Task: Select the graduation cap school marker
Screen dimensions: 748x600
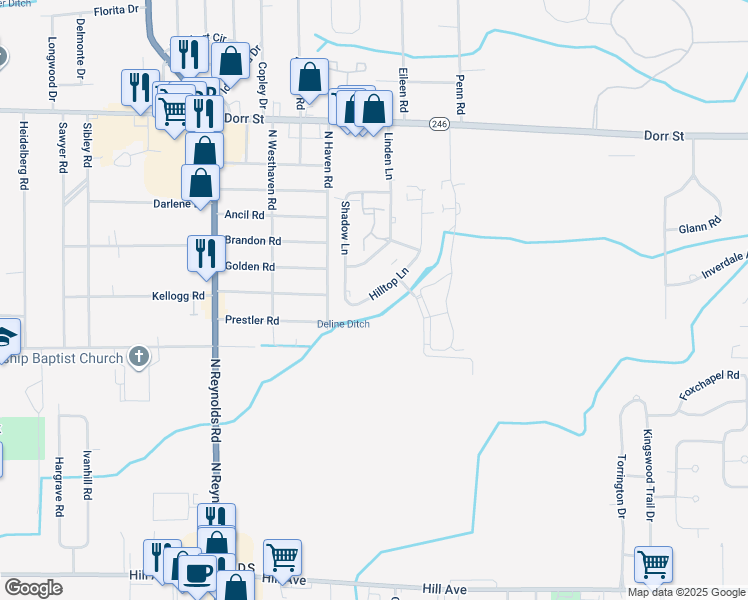Action: pyautogui.click(x=6, y=335)
